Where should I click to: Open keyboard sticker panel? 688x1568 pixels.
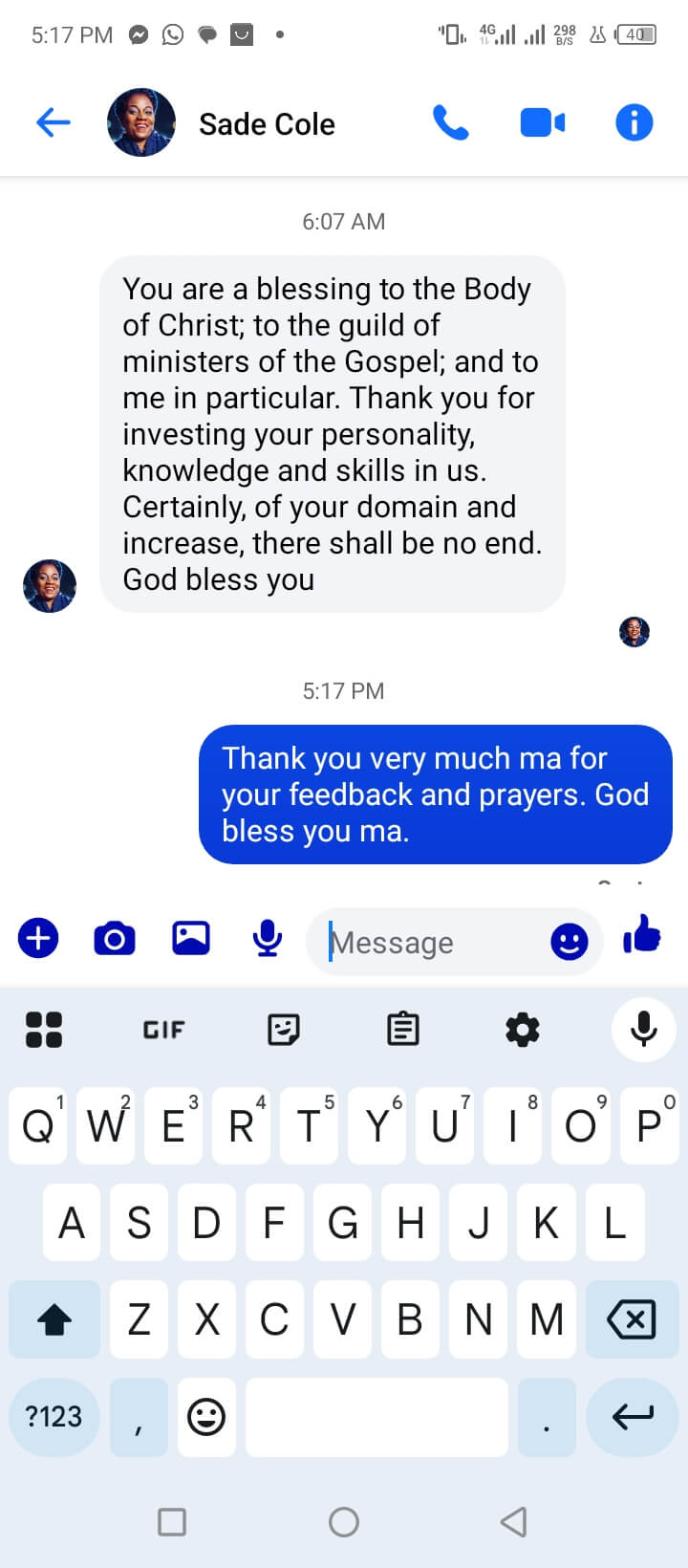coord(283,1030)
